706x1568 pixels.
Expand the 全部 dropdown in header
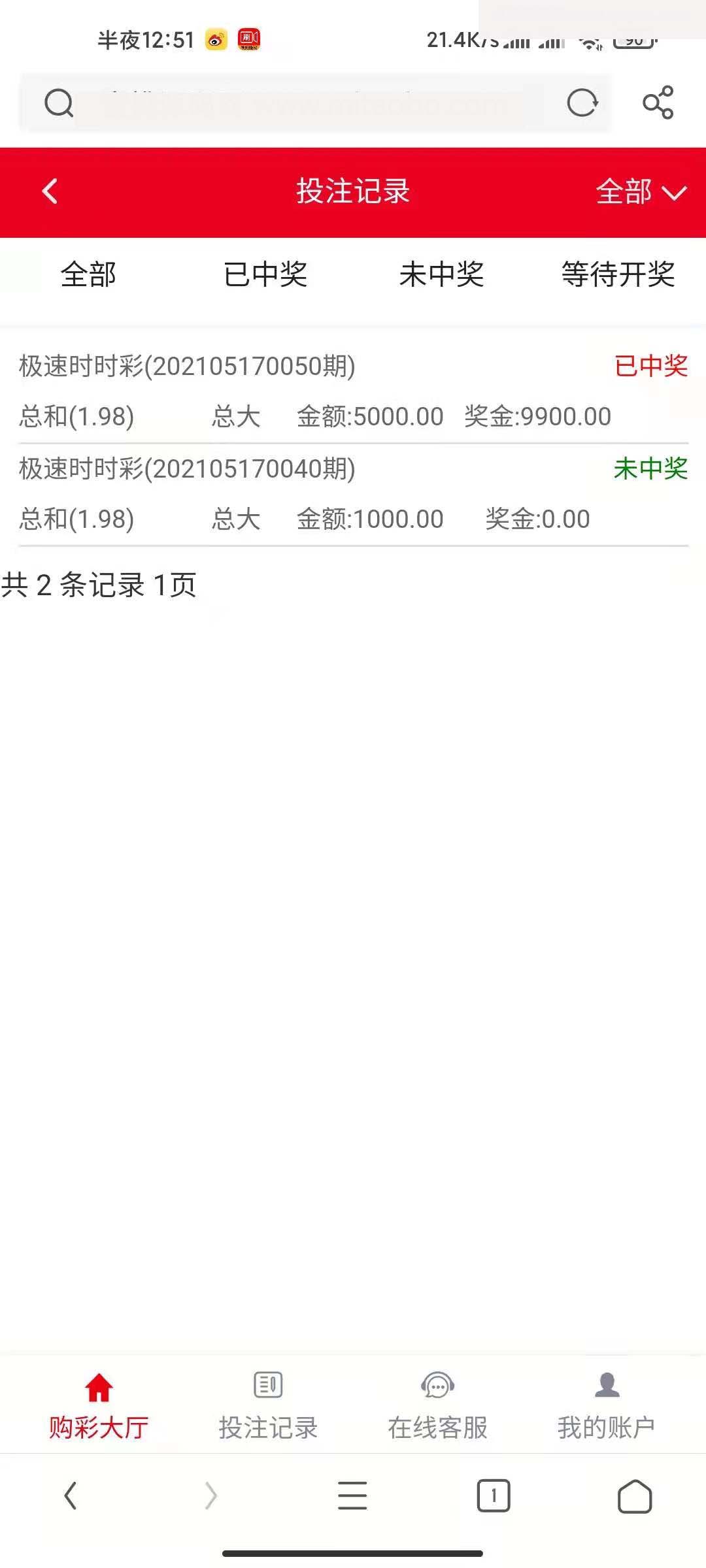(x=641, y=192)
